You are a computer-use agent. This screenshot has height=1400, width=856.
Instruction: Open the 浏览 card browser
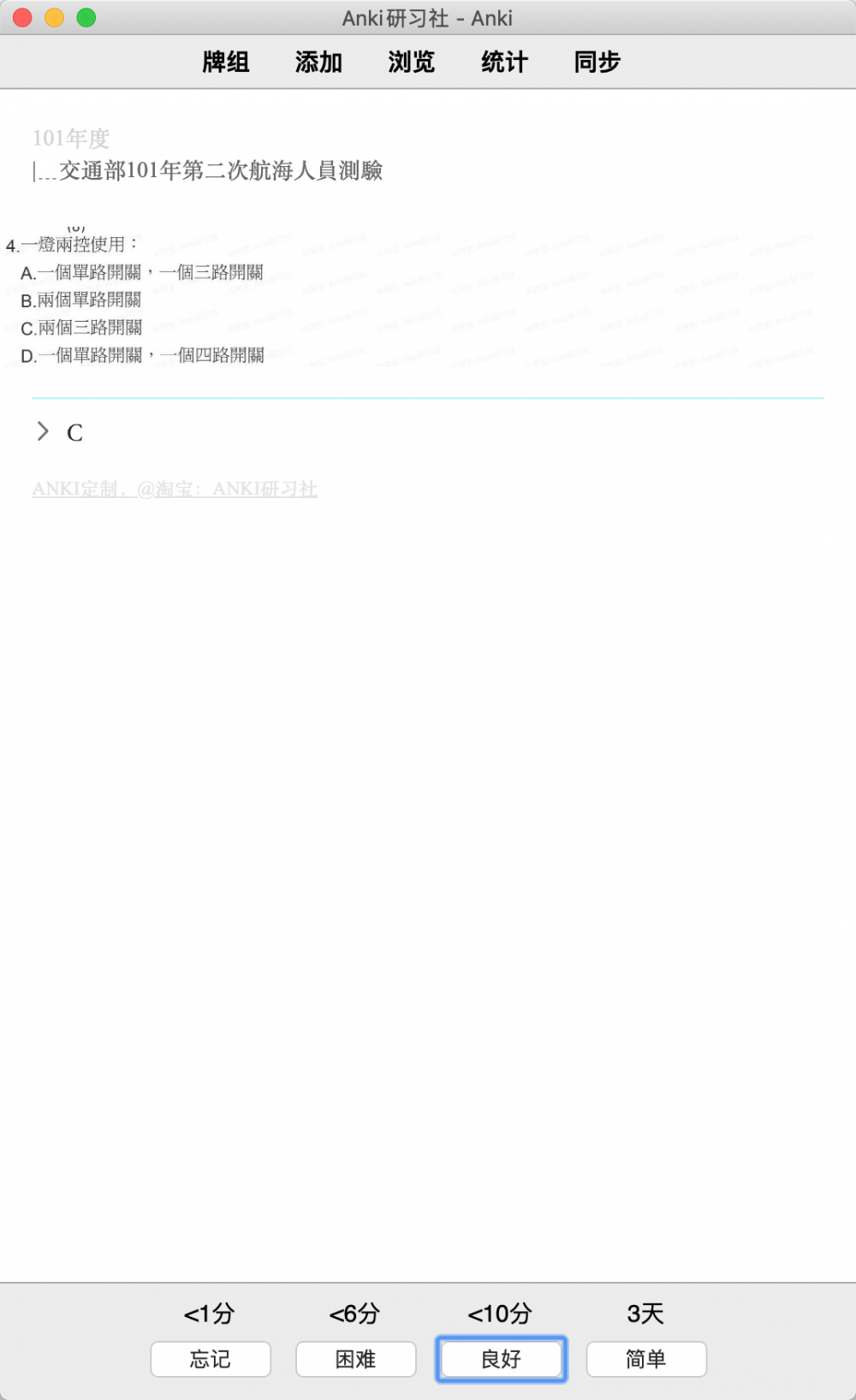[412, 62]
